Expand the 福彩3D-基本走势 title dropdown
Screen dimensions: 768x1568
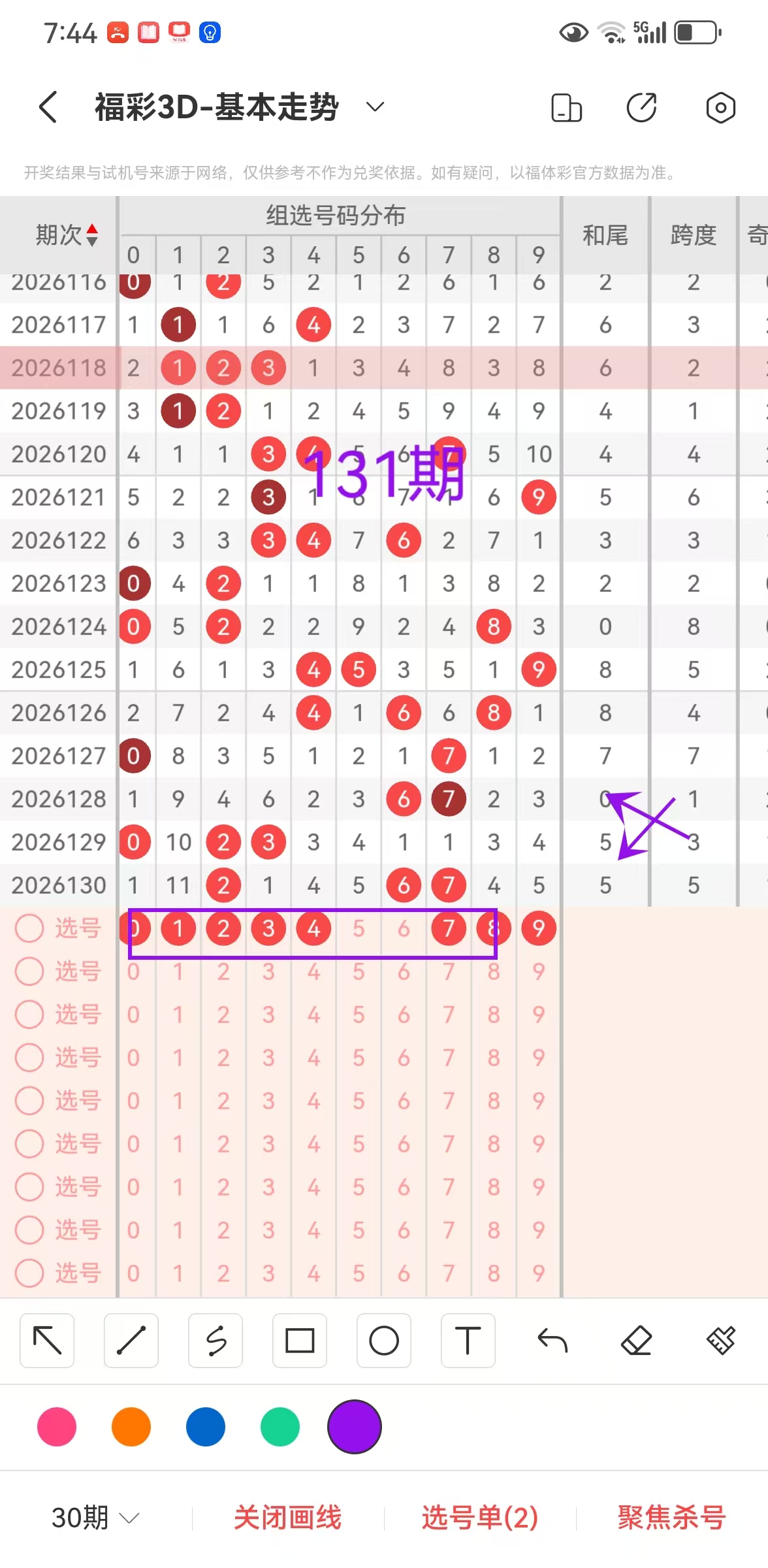pos(374,106)
